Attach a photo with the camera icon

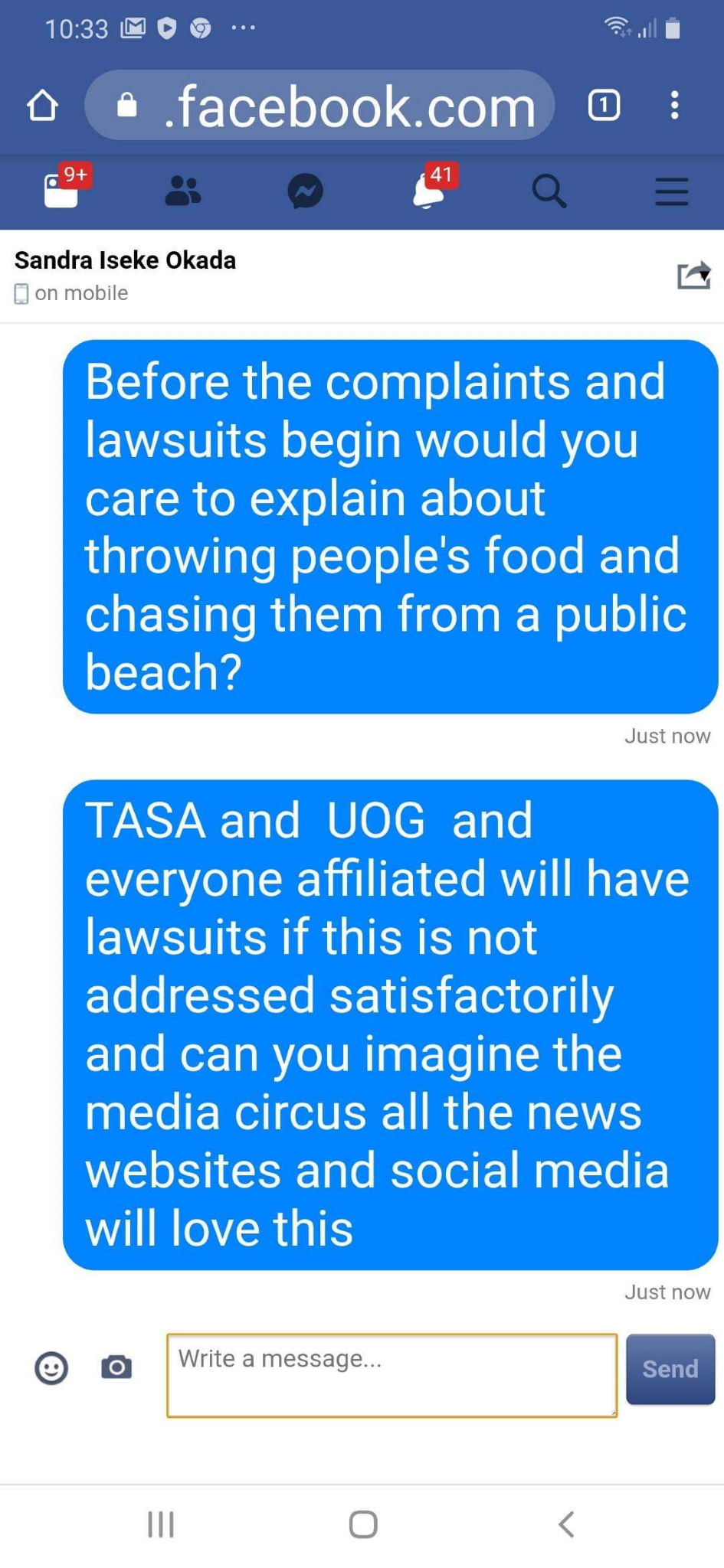pos(116,1367)
